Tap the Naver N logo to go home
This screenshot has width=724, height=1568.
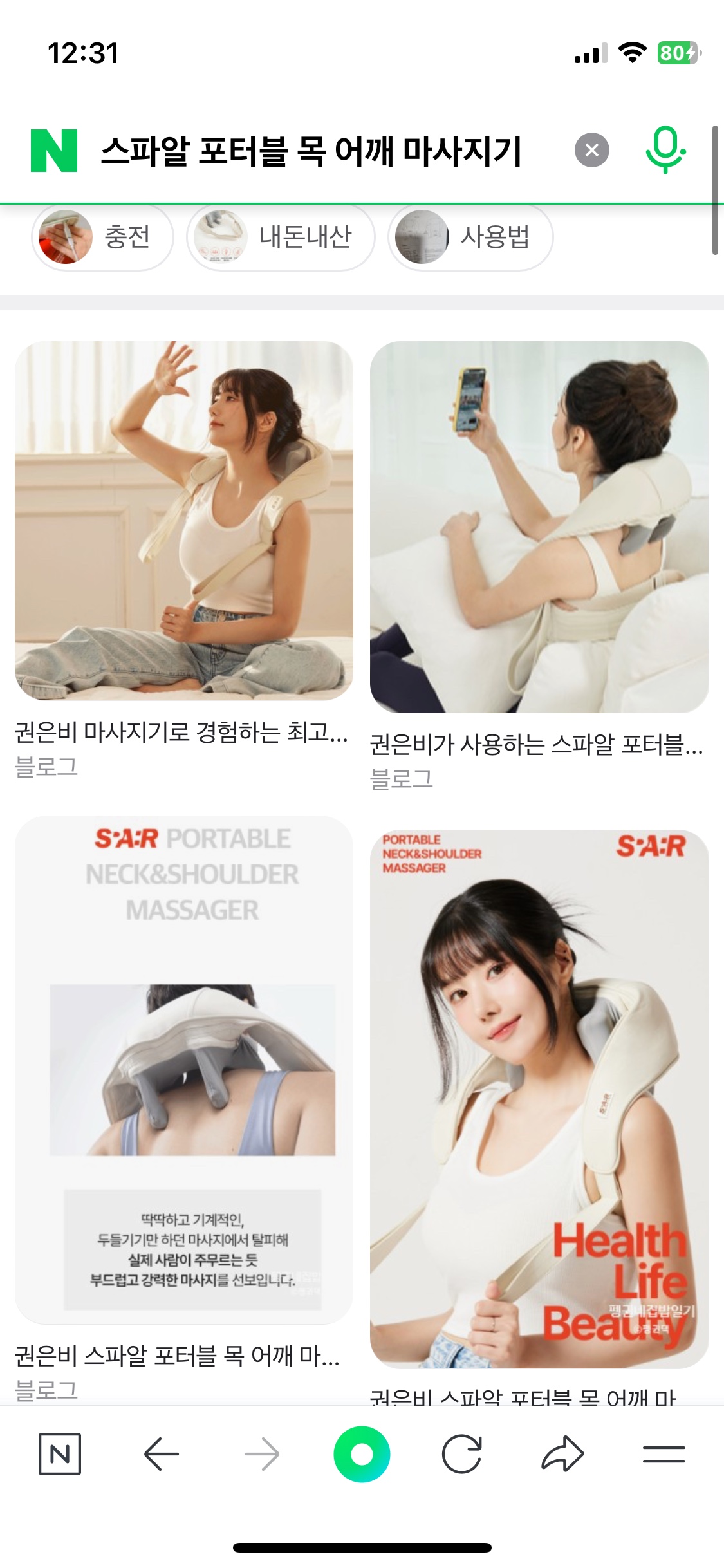click(54, 151)
